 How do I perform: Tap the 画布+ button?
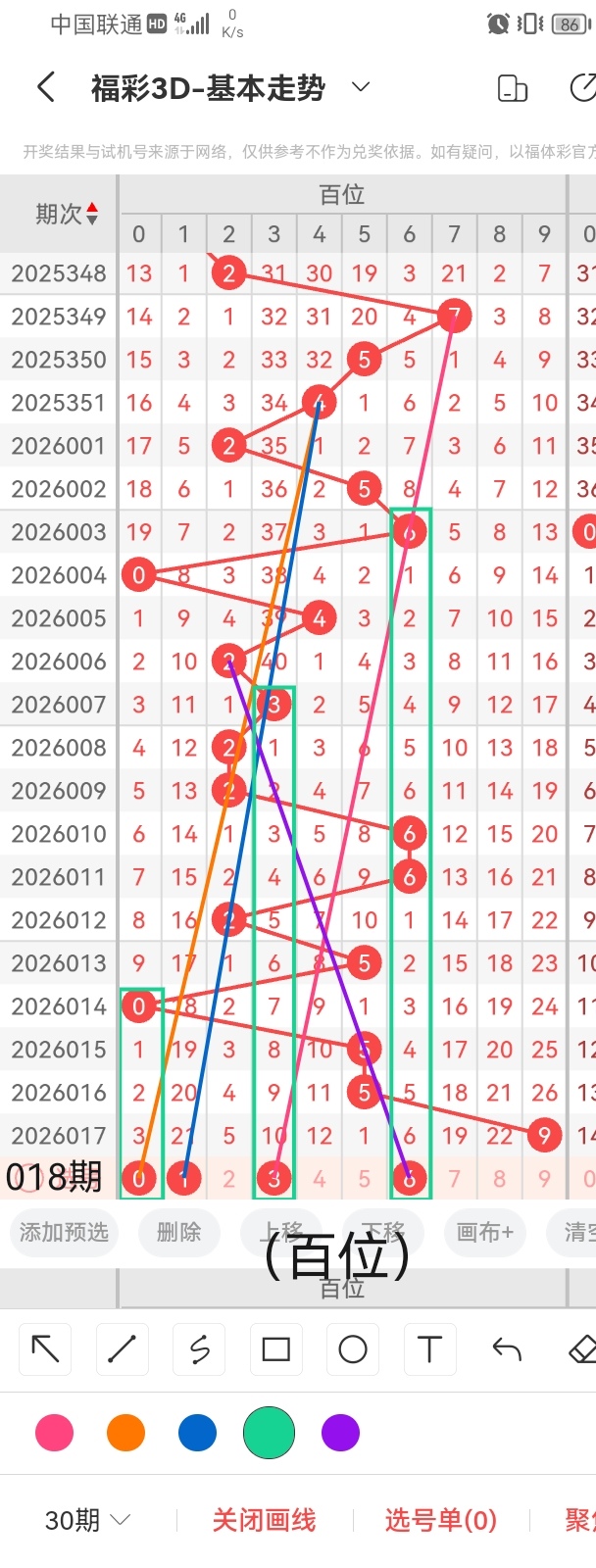point(484,1232)
